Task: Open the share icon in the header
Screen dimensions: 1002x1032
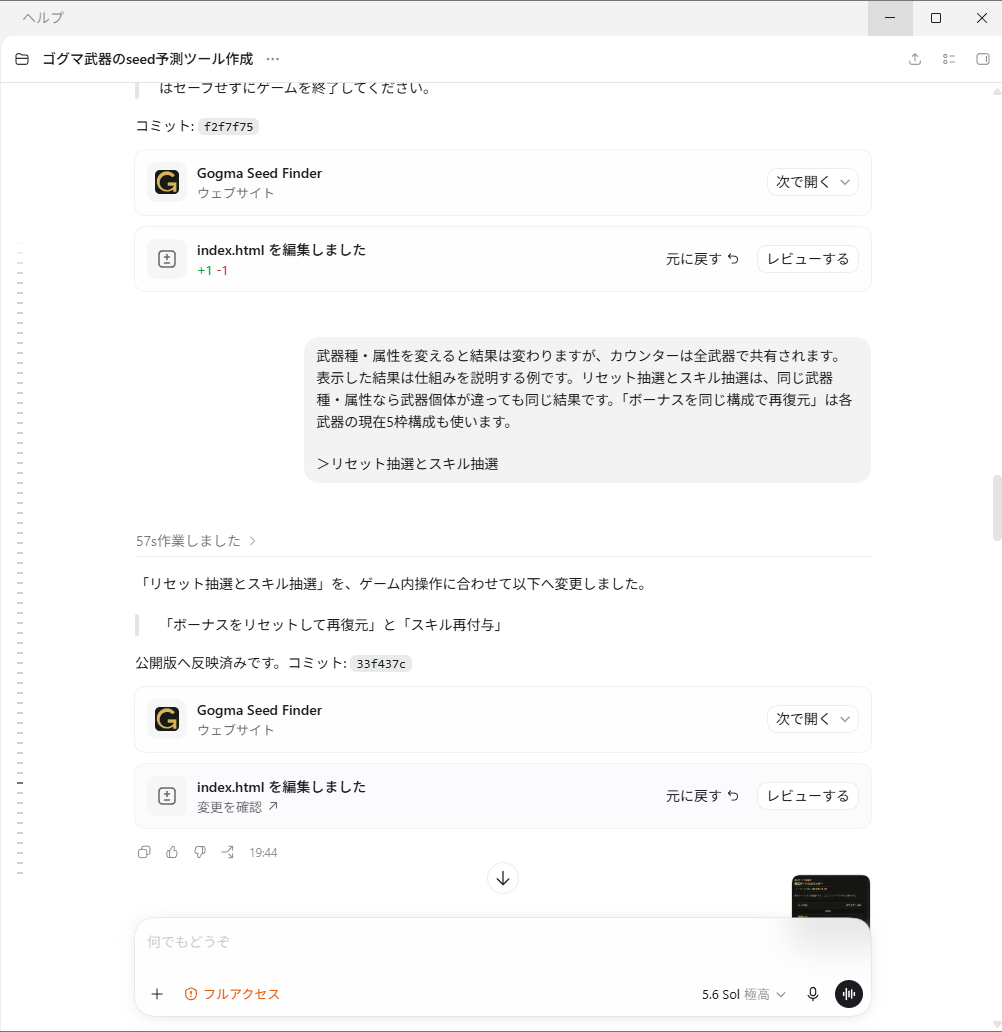Action: [x=914, y=59]
